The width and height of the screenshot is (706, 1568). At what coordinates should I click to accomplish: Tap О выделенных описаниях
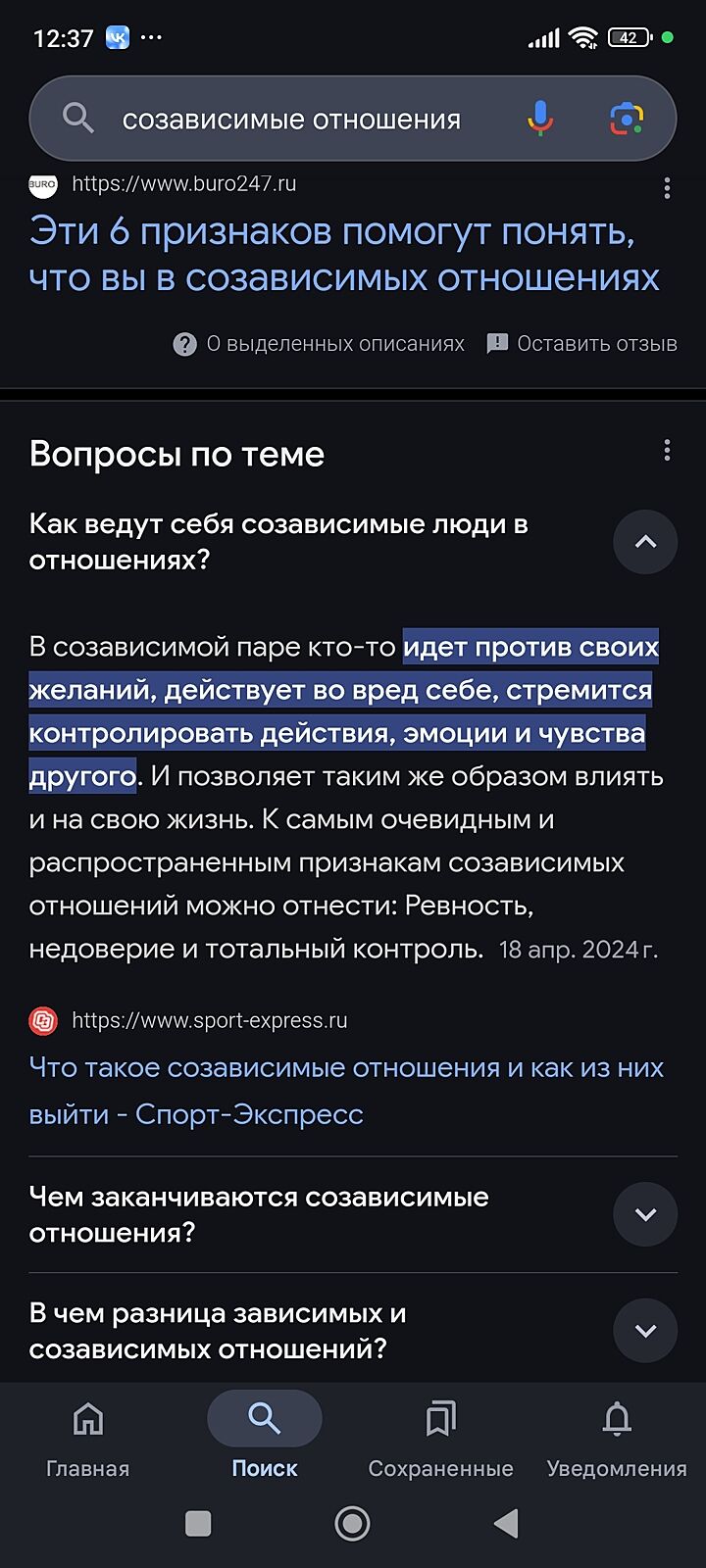click(x=320, y=344)
